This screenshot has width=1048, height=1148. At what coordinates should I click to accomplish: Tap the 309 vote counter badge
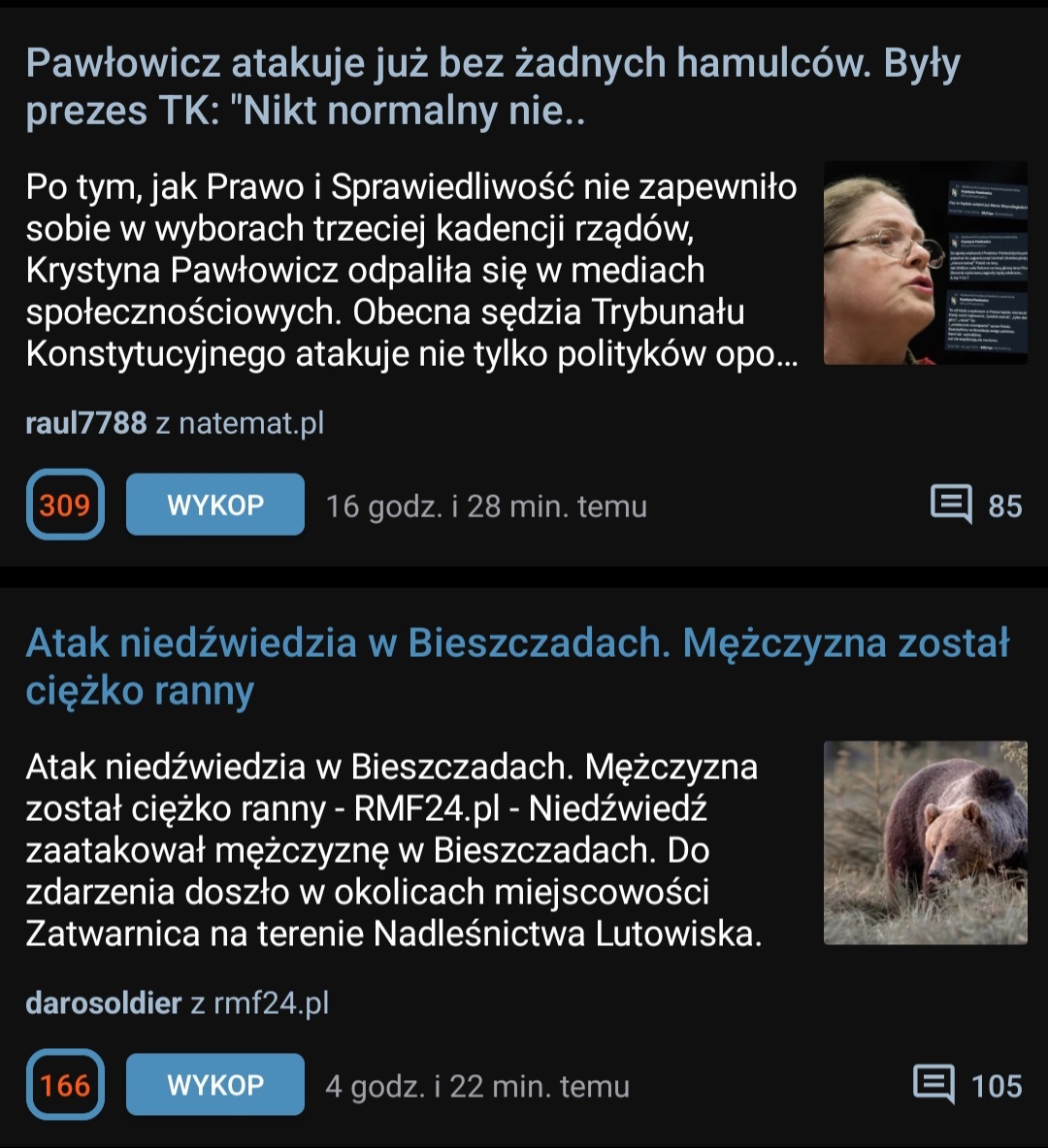coord(65,505)
